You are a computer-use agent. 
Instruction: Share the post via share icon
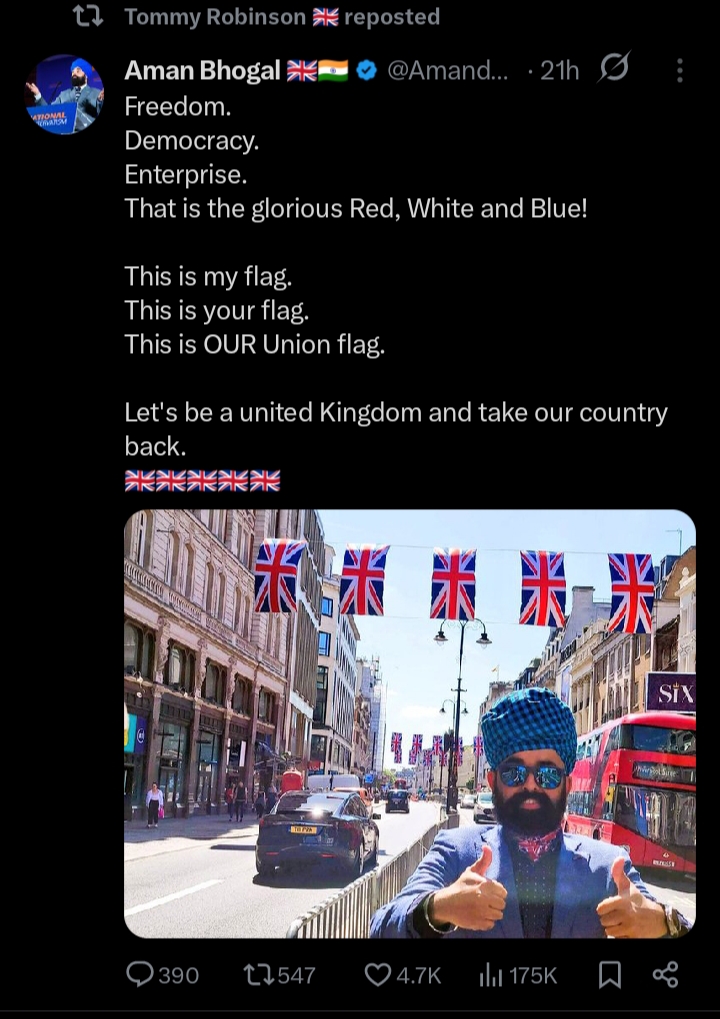[x=665, y=975]
